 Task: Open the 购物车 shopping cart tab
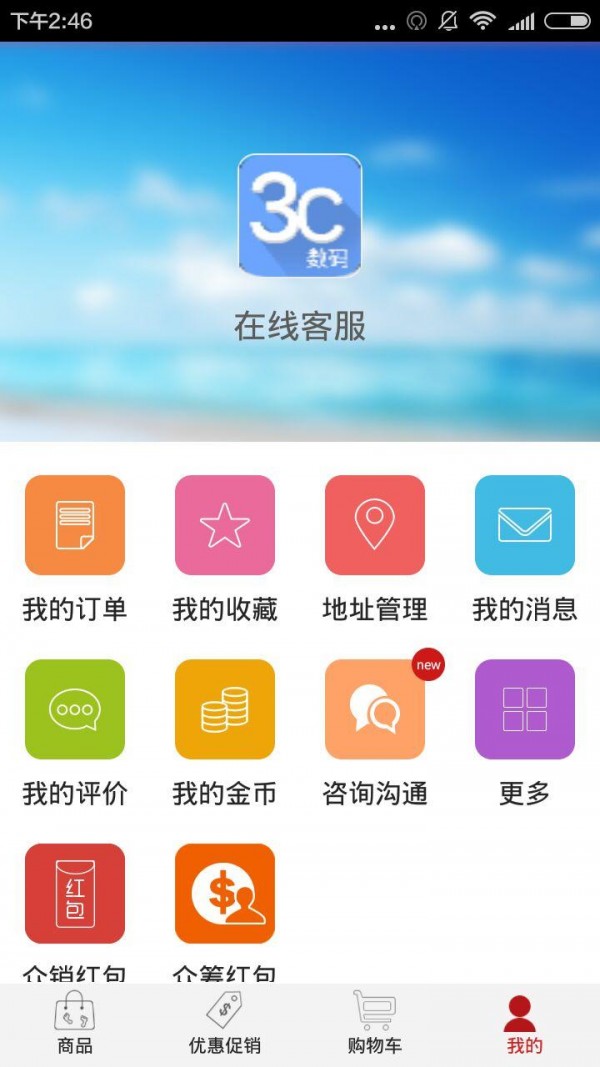click(375, 1025)
